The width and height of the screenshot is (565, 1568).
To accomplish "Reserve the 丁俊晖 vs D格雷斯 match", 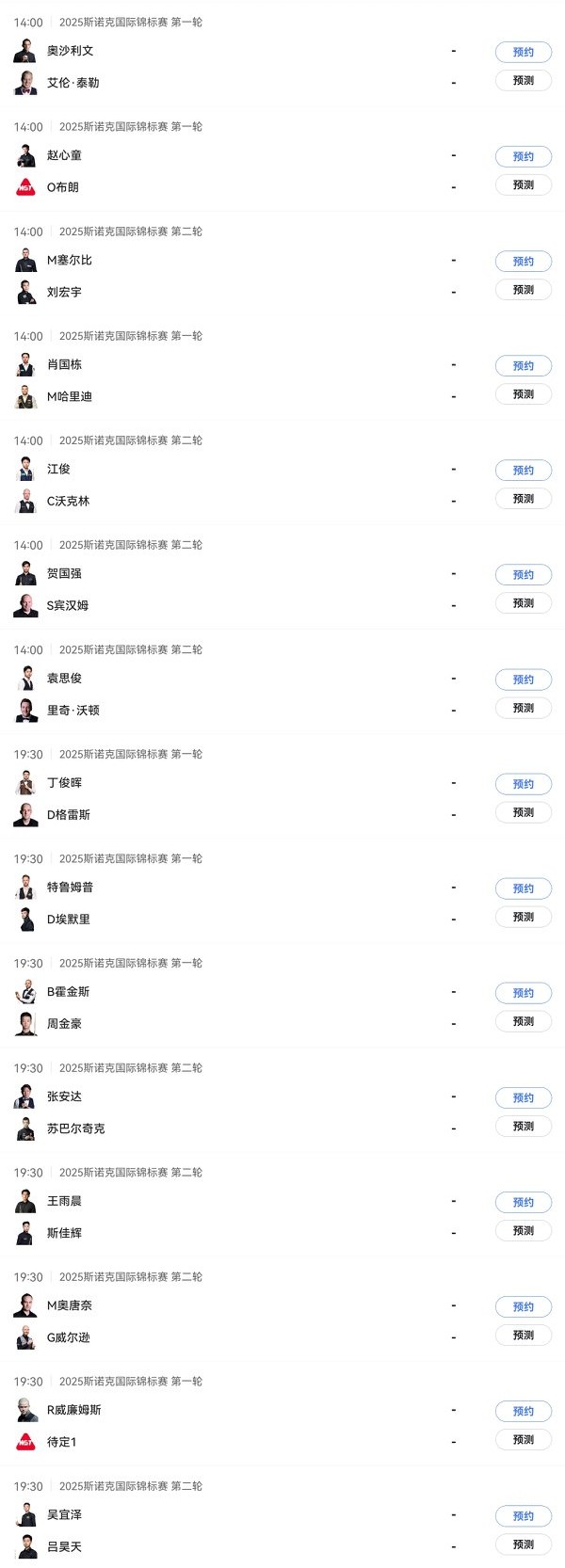I will [523, 784].
